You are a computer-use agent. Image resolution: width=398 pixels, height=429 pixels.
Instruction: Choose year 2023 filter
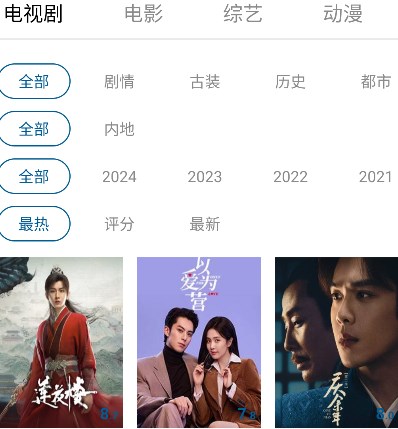205,177
